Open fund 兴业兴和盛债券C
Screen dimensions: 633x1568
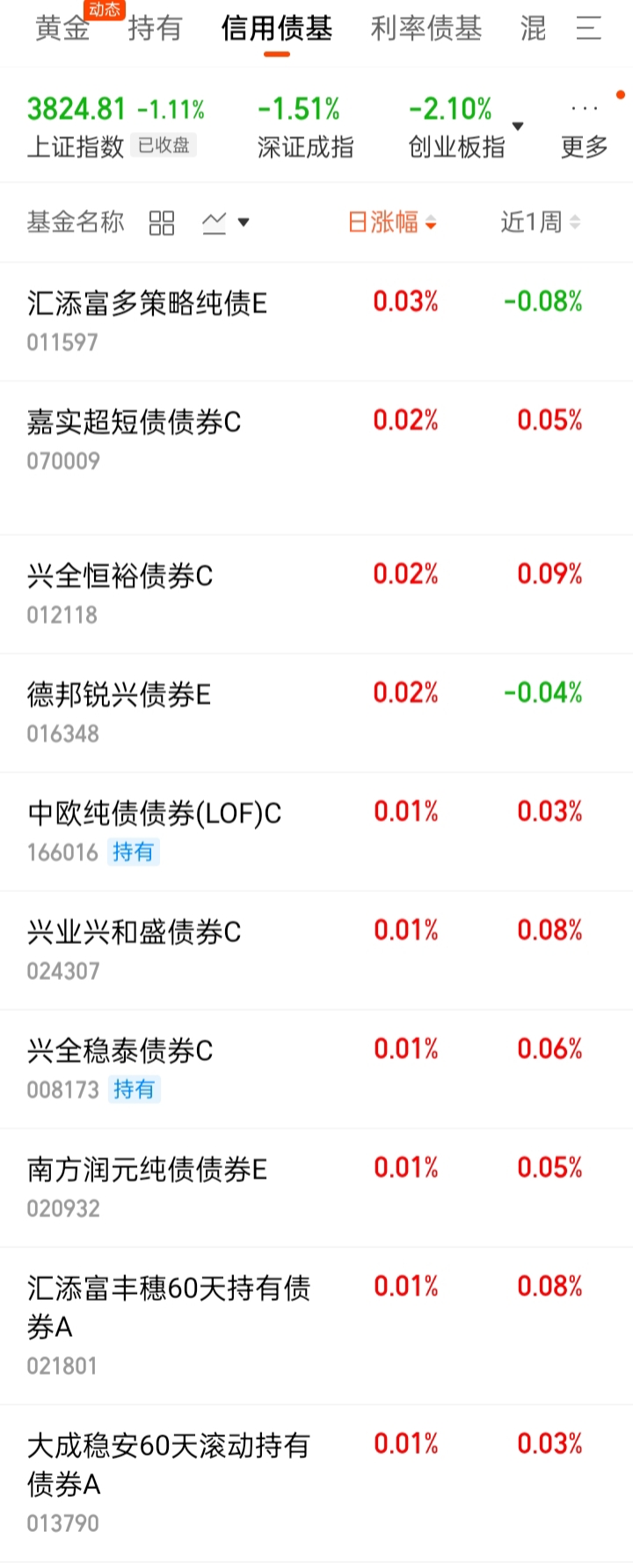pos(316,950)
